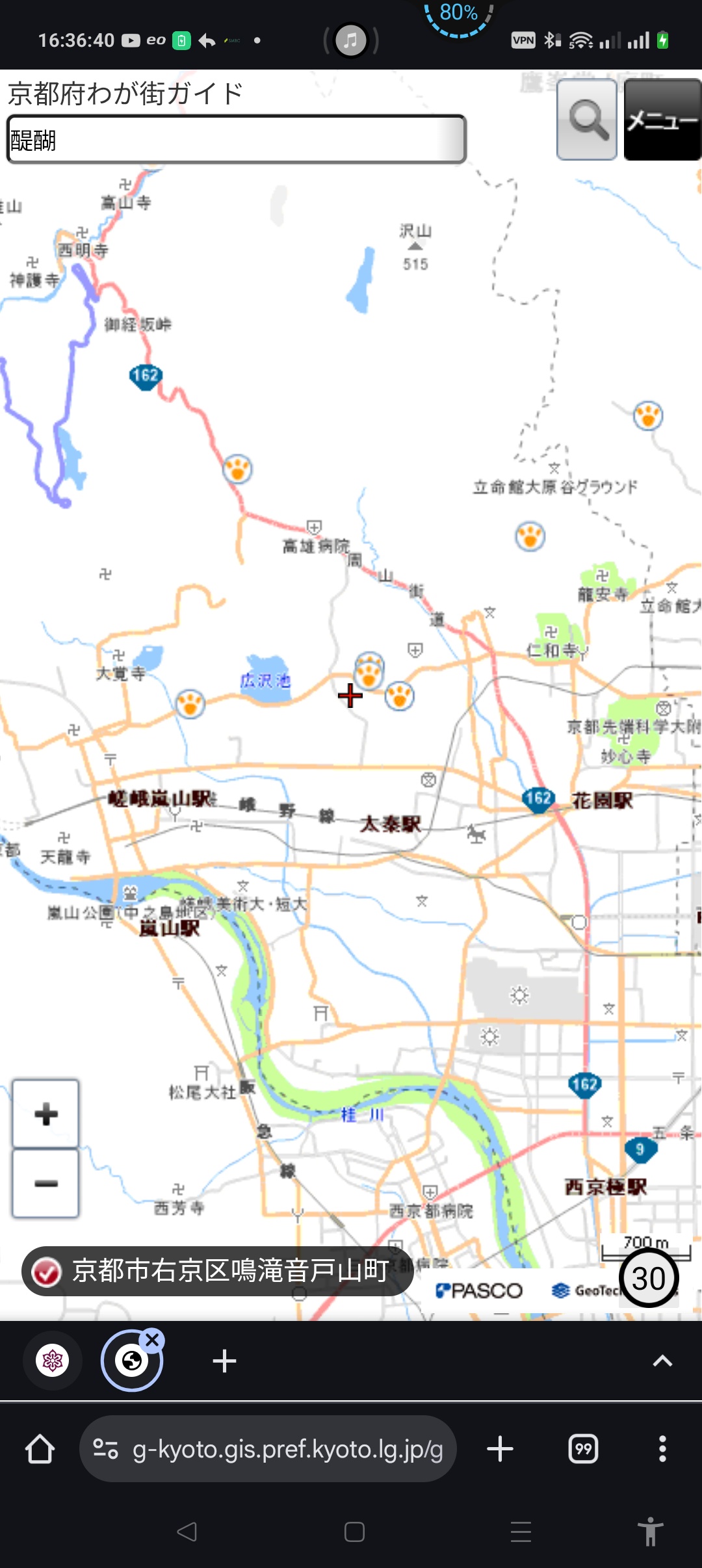The image size is (702, 1568).
Task: Expand the tab group strip chevron
Action: 662,1361
